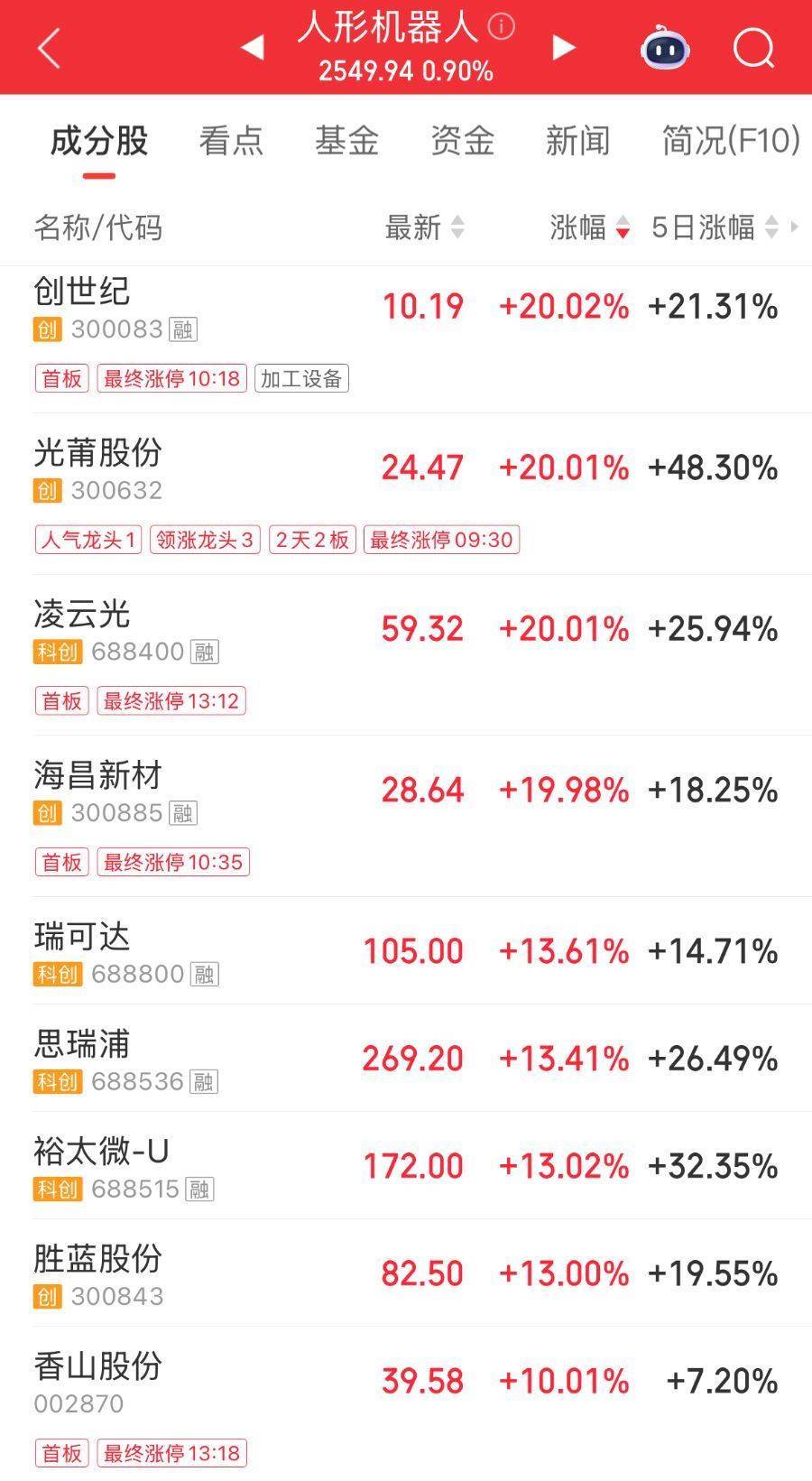Switch to the 基金 tab

click(346, 141)
